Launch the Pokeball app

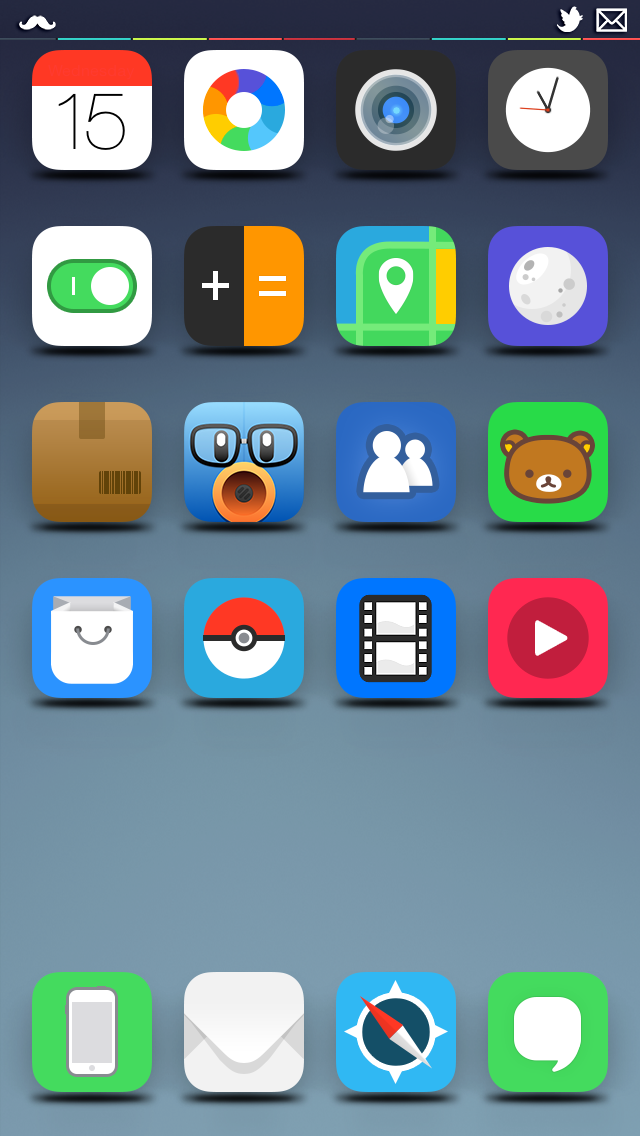(x=244, y=638)
